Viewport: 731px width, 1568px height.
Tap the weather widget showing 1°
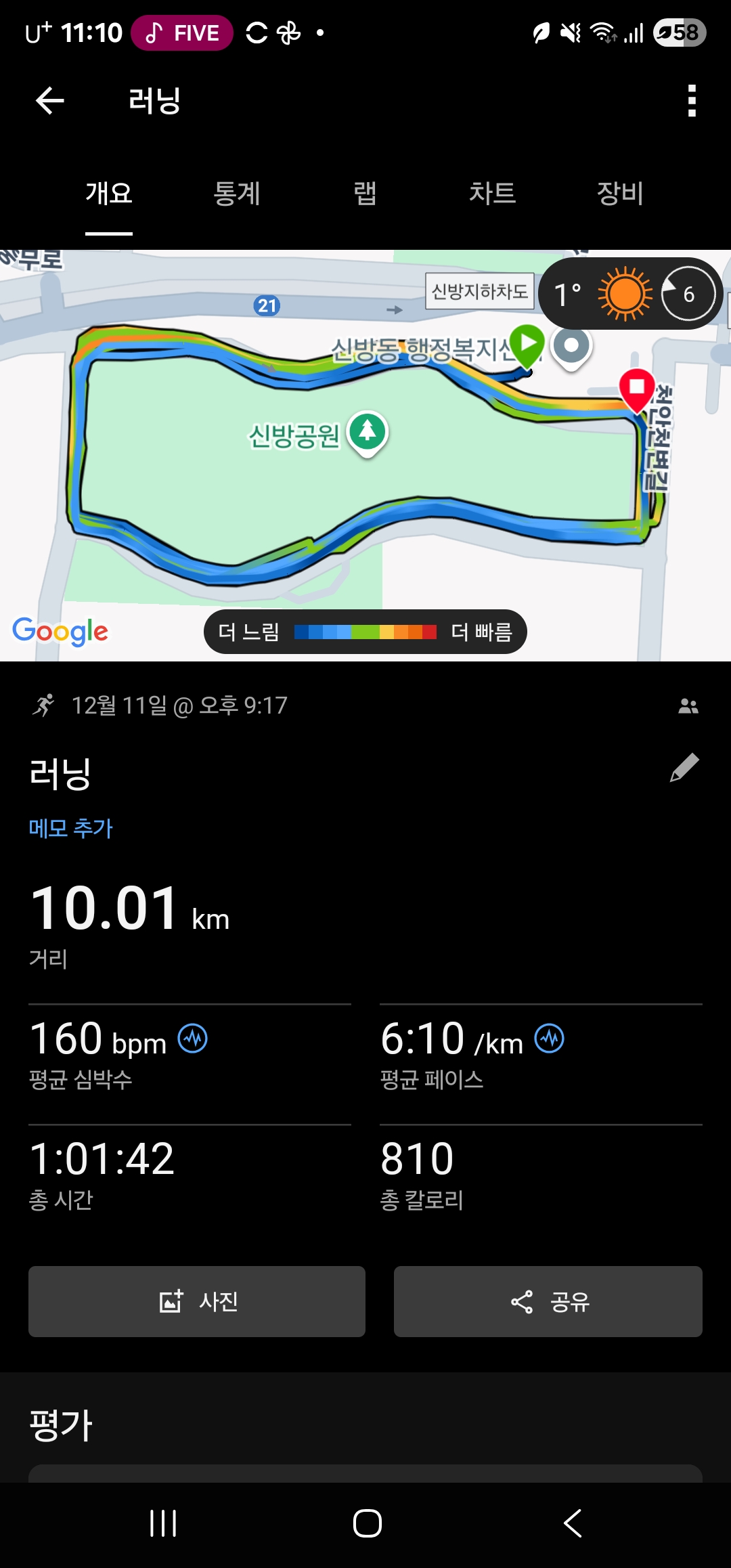[x=629, y=294]
